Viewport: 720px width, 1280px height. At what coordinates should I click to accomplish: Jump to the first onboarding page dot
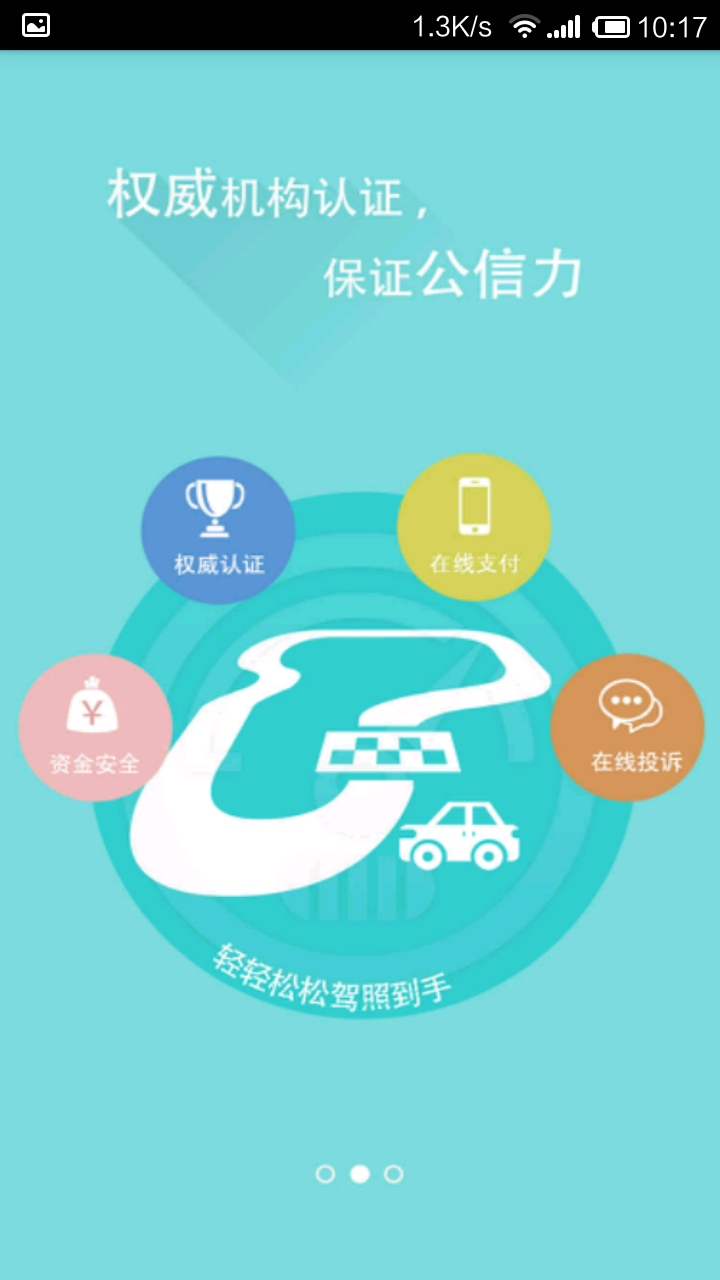pyautogui.click(x=325, y=1174)
